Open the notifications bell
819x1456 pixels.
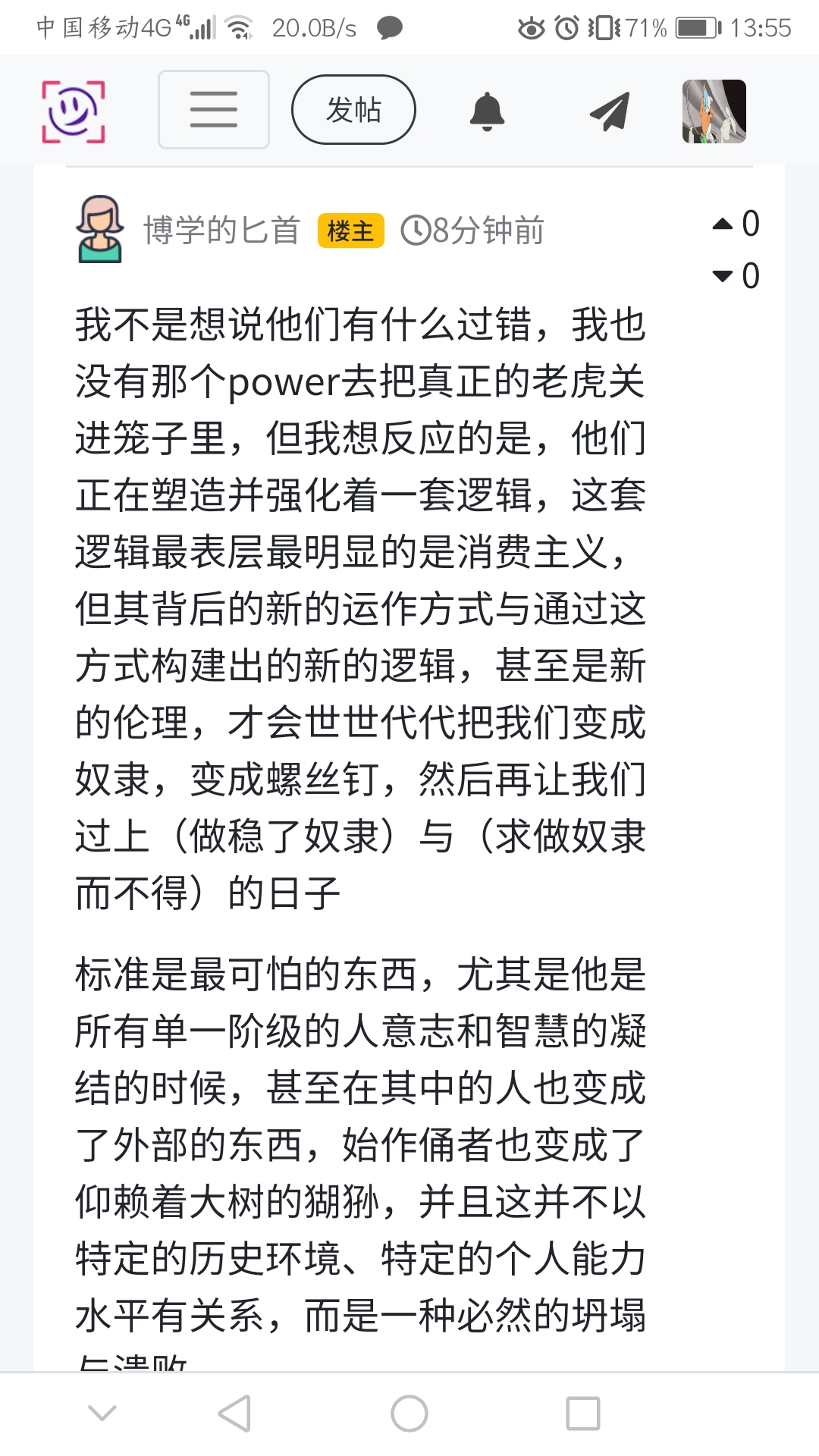click(487, 111)
